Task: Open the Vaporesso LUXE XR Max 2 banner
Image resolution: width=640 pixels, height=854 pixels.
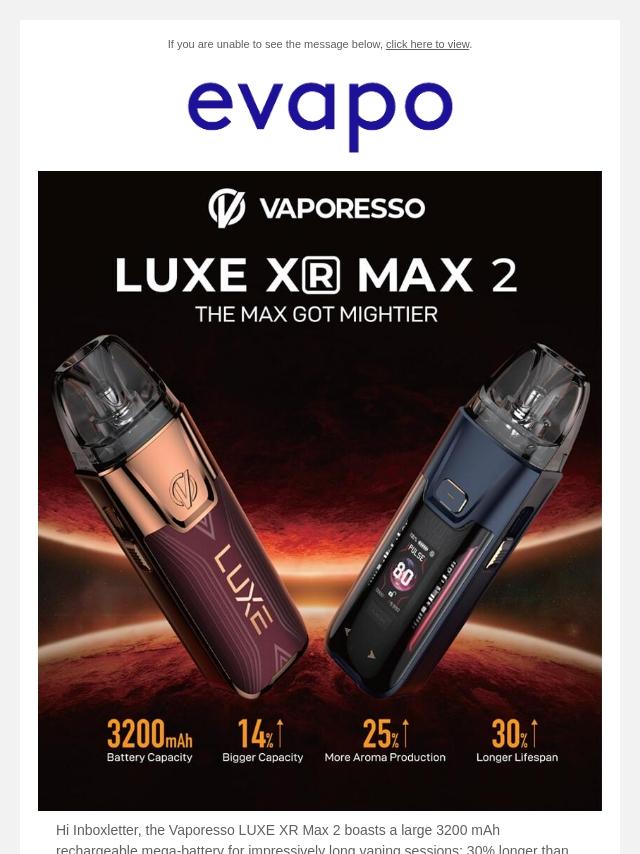Action: (x=320, y=490)
